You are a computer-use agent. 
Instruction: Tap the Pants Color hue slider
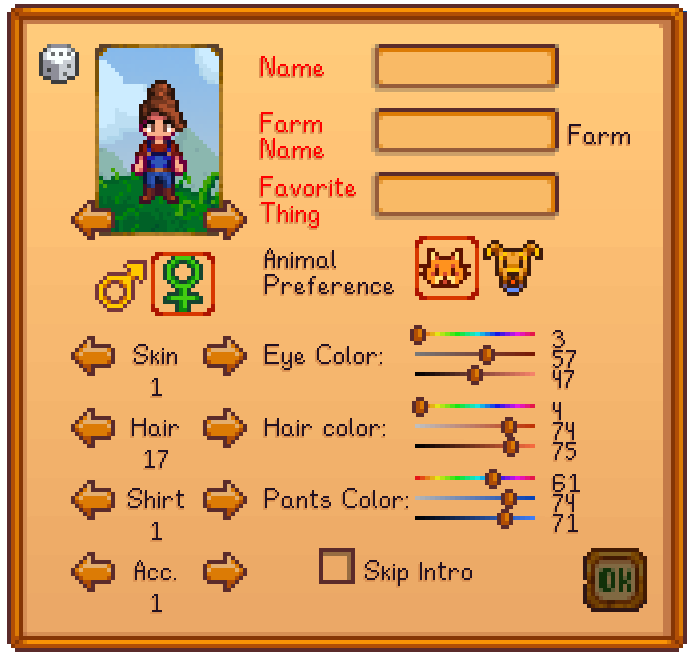click(x=474, y=478)
